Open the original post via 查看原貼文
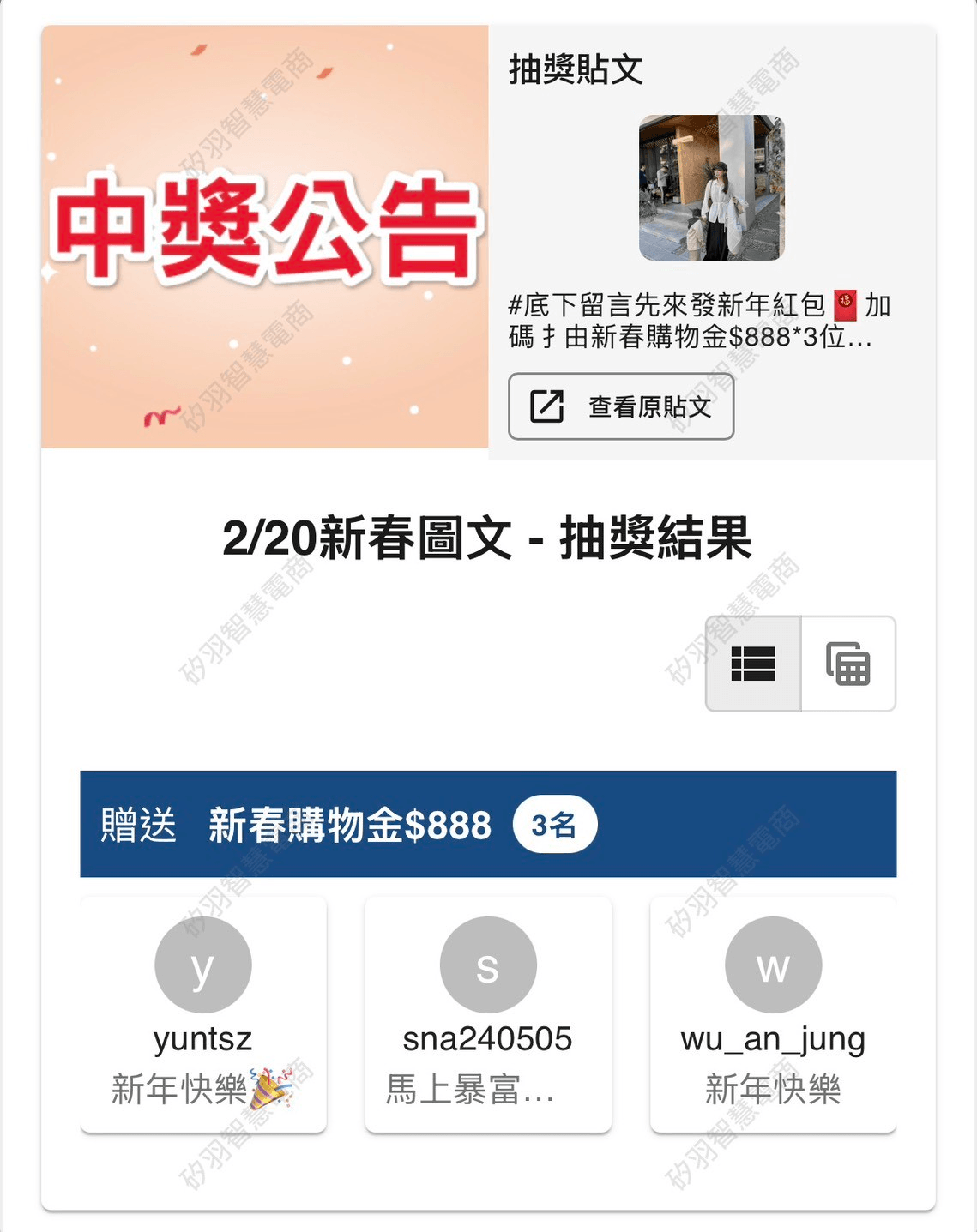977x1232 pixels. [621, 406]
